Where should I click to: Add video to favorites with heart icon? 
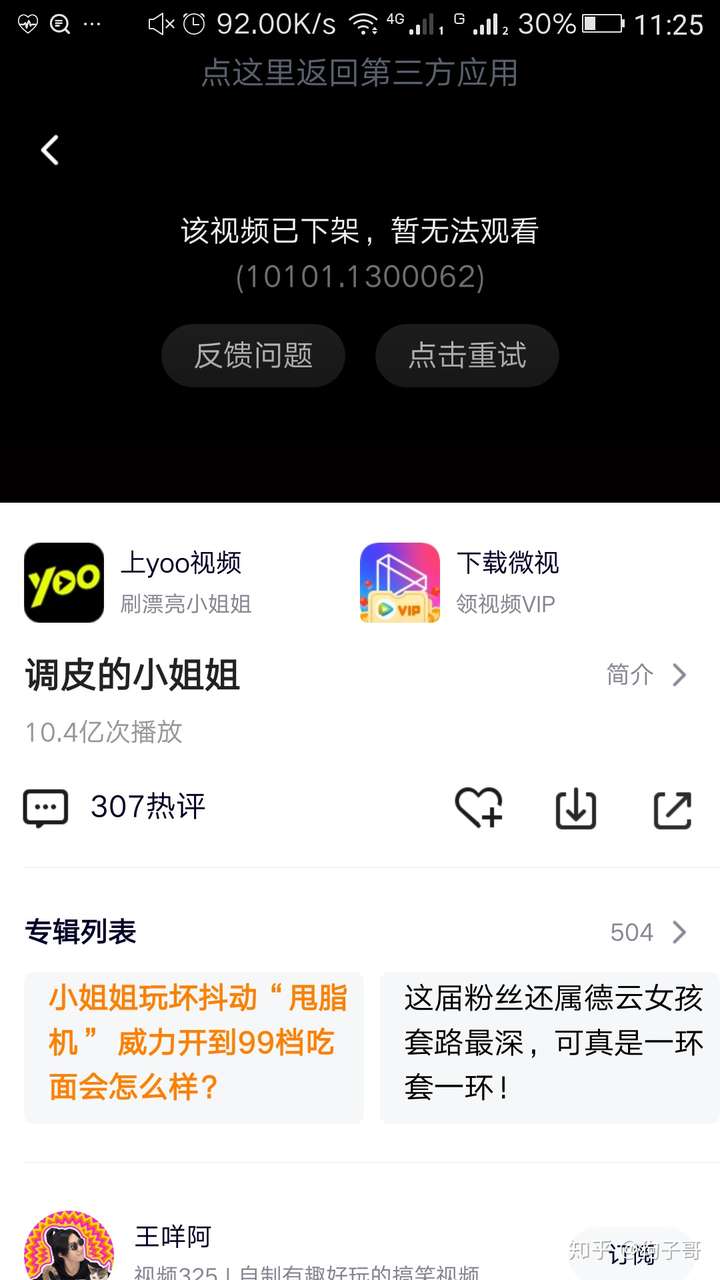pos(478,808)
